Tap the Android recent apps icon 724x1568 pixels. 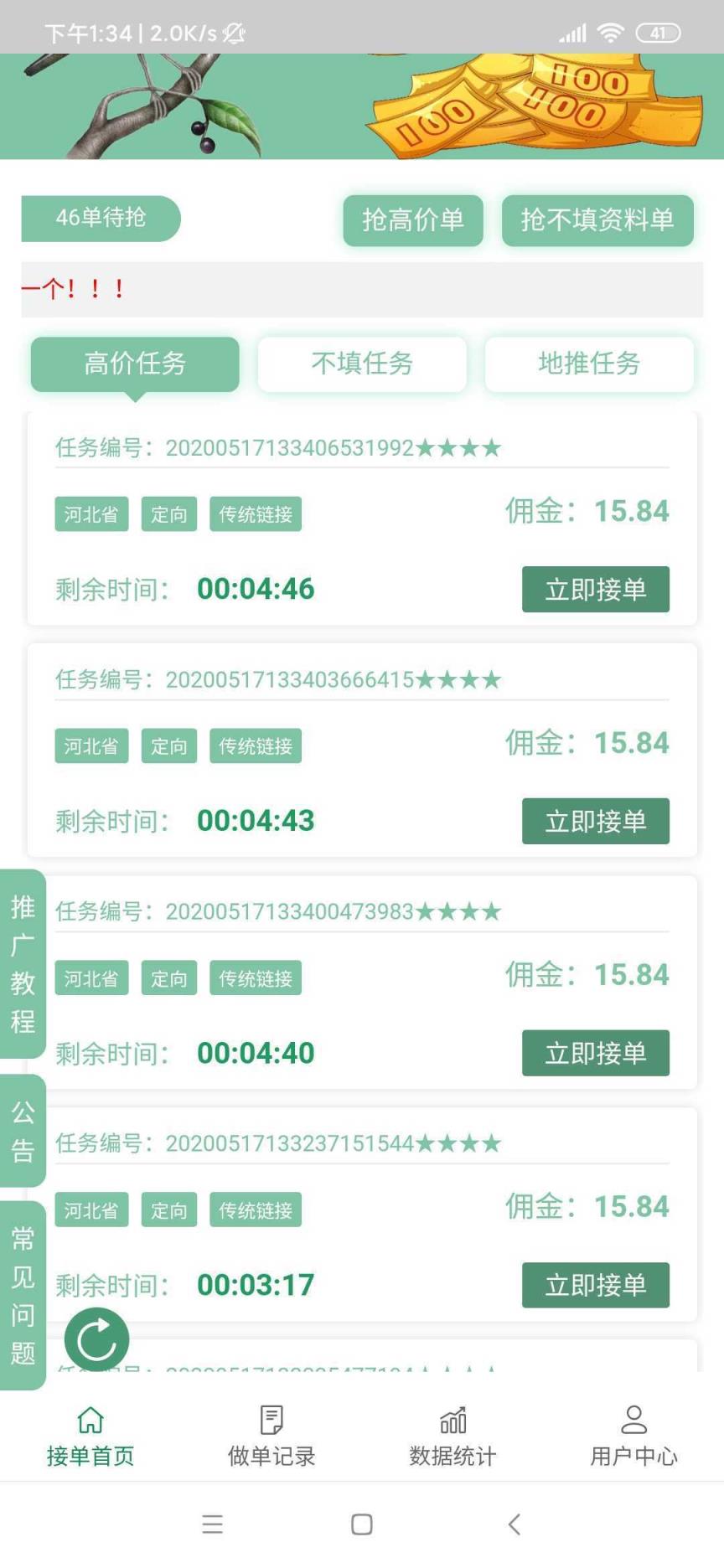click(213, 1524)
